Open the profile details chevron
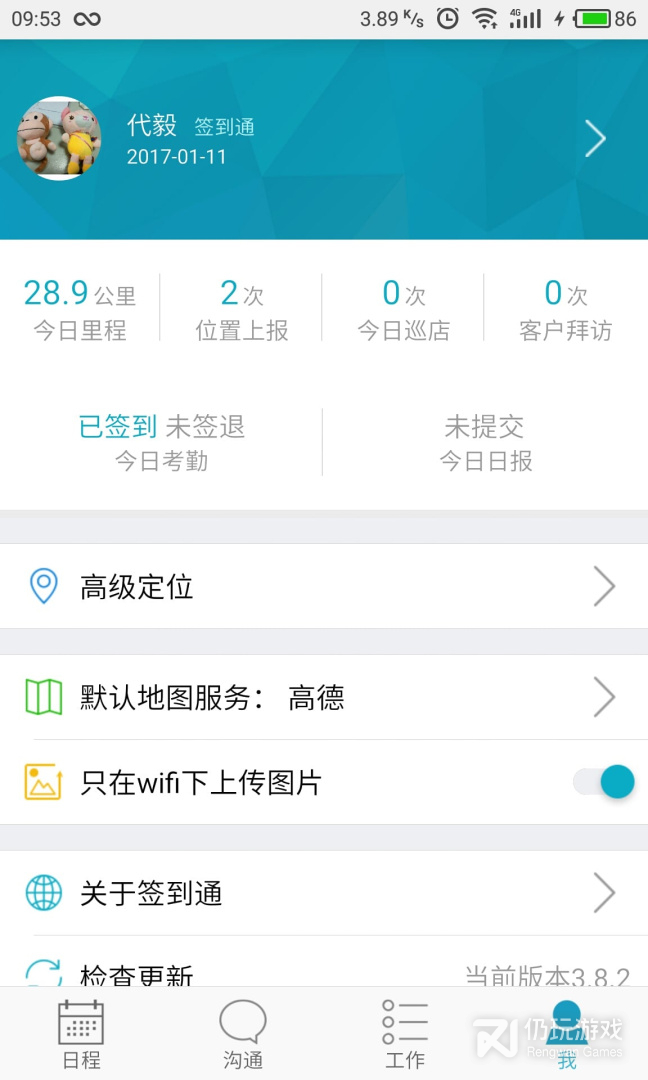This screenshot has width=648, height=1080. (x=595, y=139)
